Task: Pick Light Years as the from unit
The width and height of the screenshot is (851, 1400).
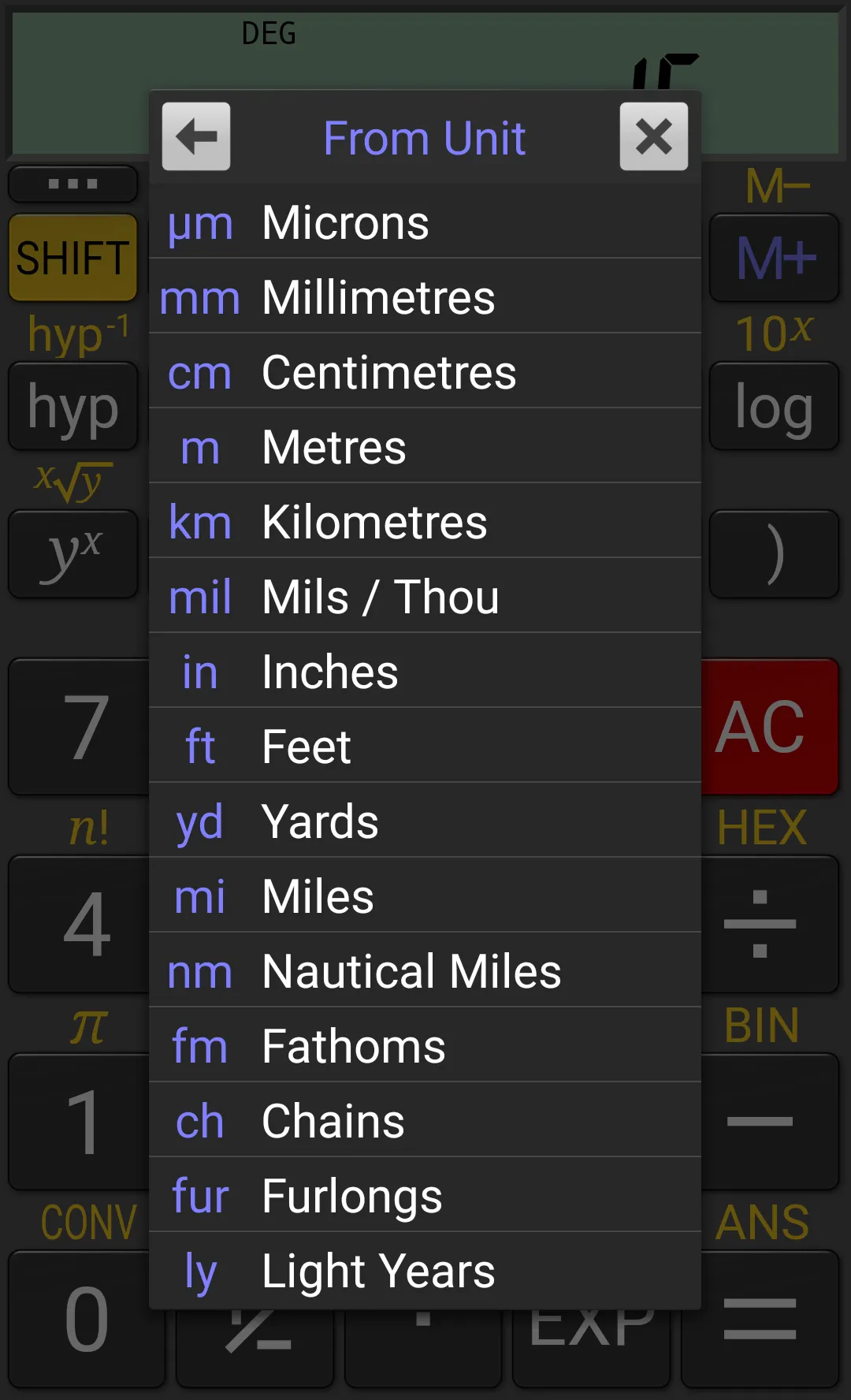Action: click(x=425, y=1270)
